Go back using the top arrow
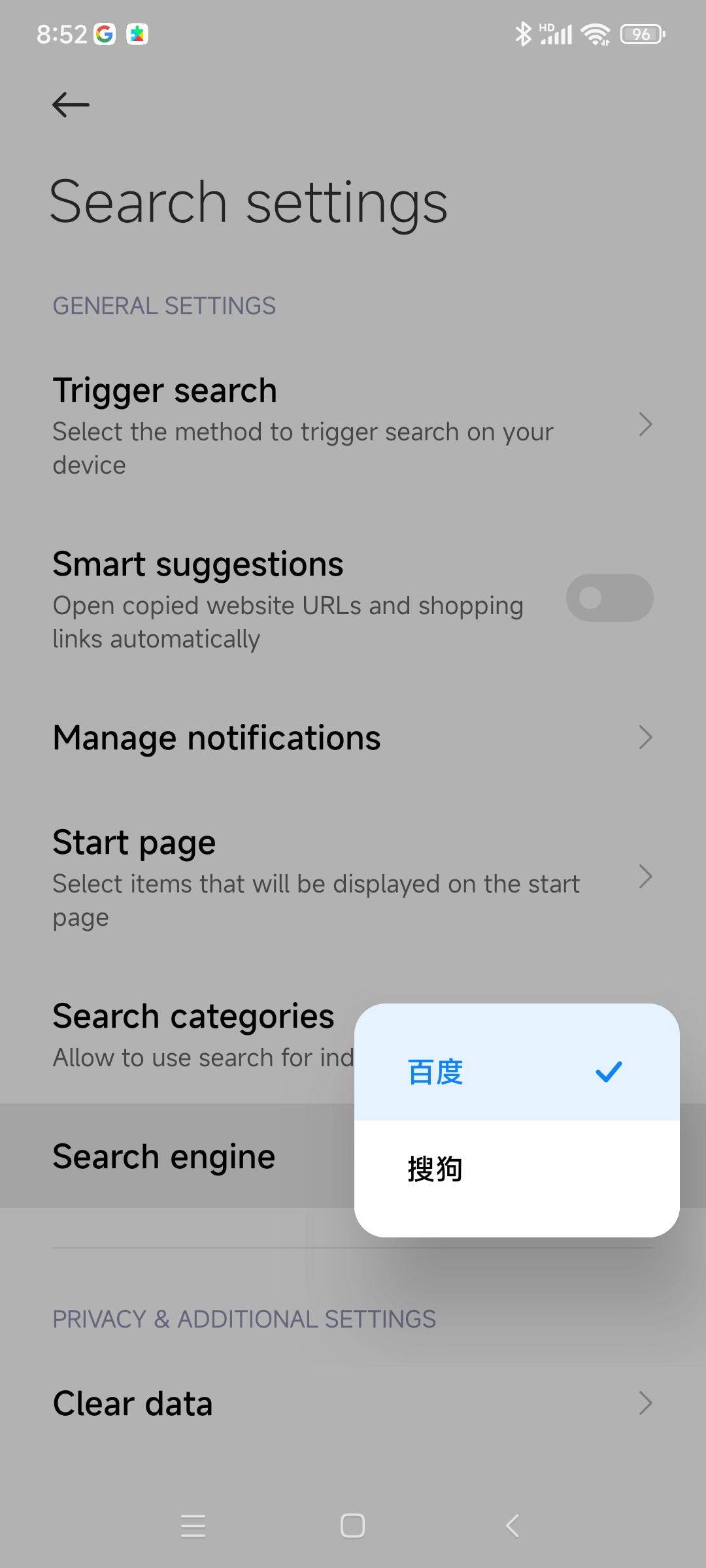The image size is (706, 1568). tap(71, 105)
